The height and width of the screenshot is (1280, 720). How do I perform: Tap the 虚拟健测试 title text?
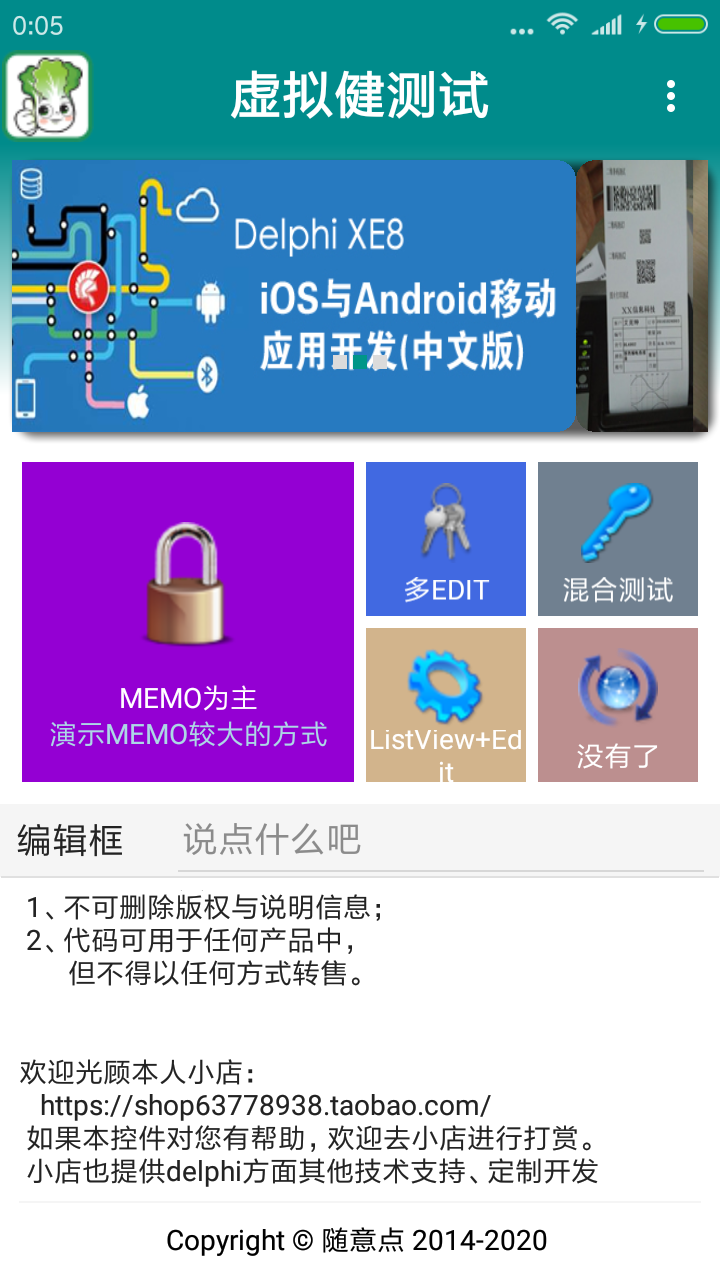(x=360, y=94)
